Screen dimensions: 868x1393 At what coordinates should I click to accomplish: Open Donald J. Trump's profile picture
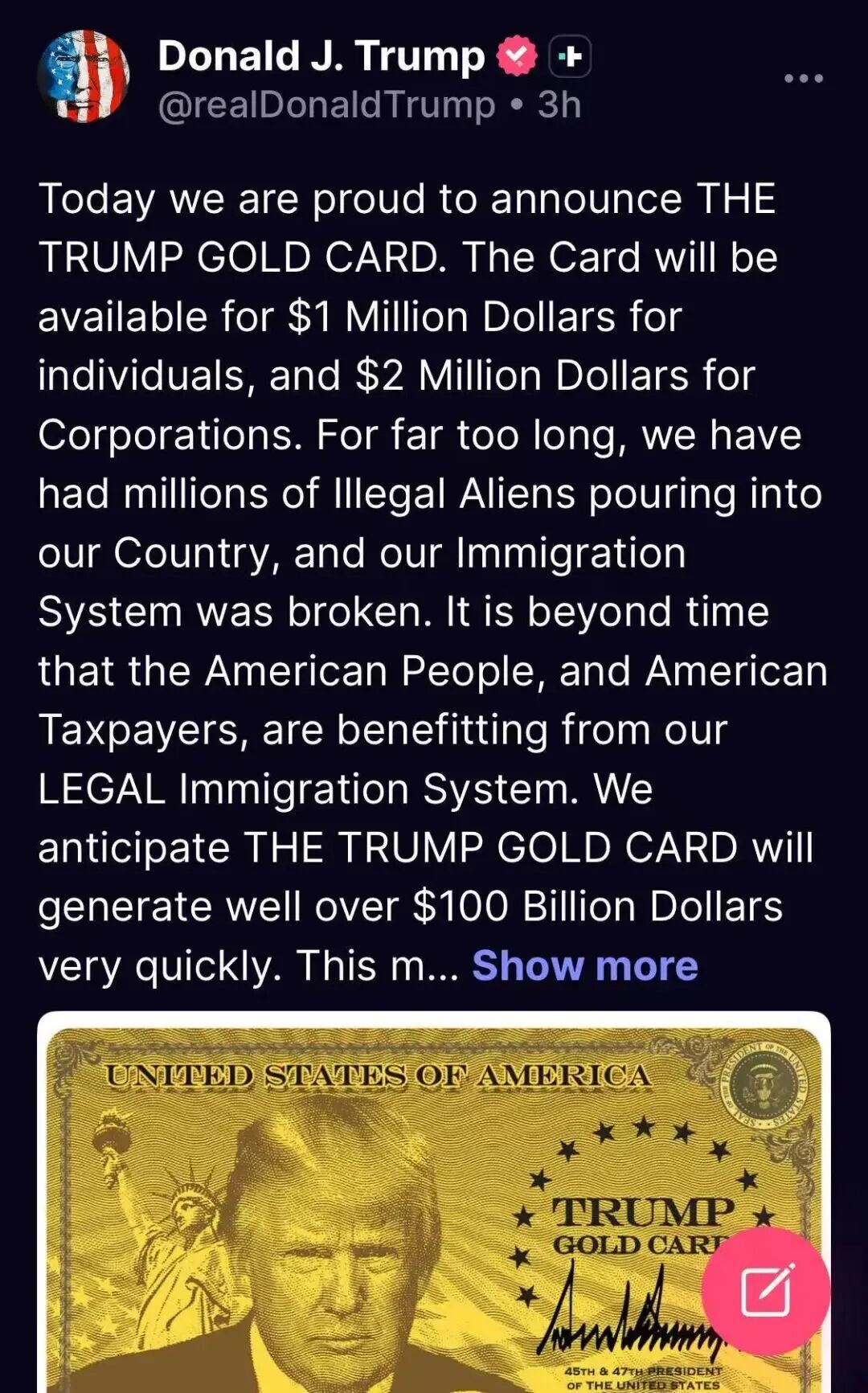pyautogui.click(x=84, y=77)
